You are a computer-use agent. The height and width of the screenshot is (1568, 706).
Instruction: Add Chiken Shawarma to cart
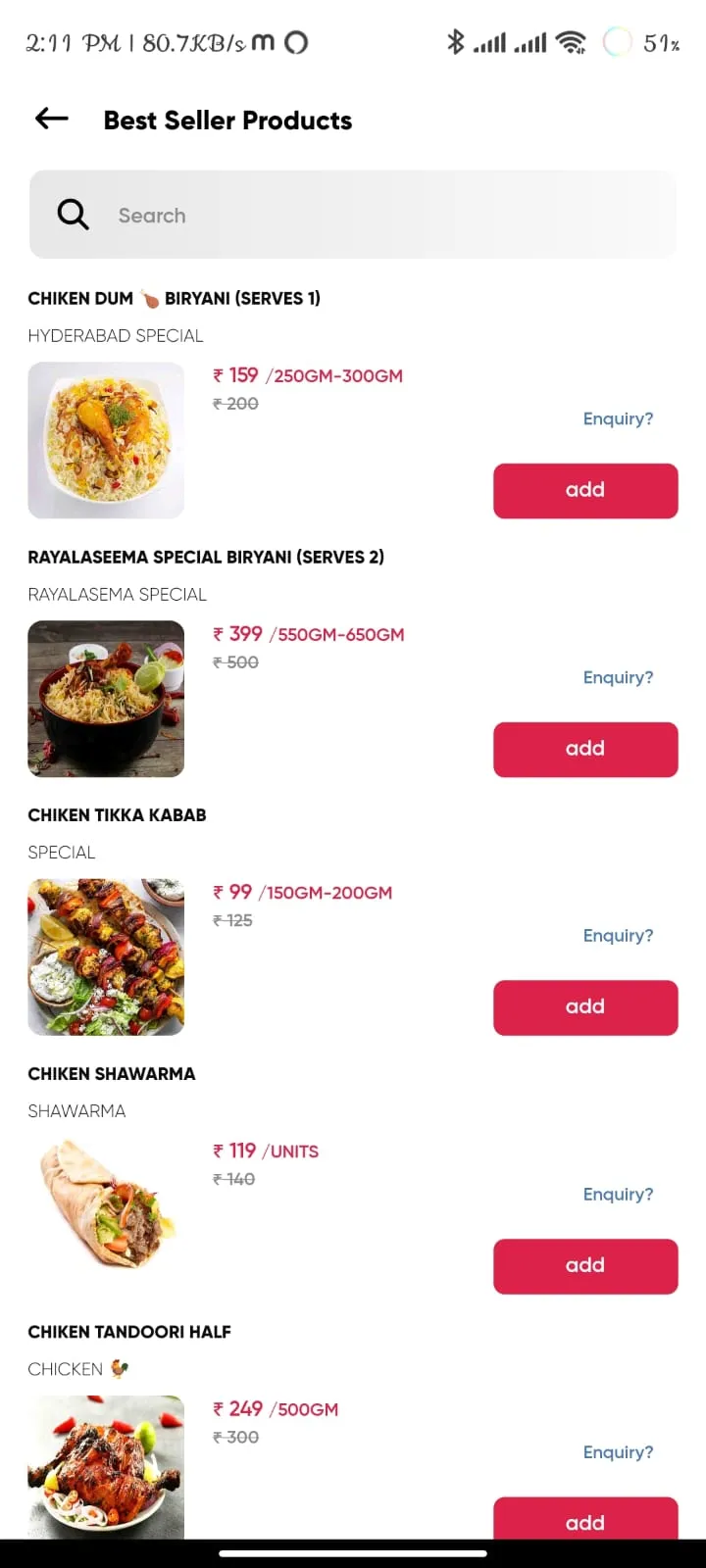(x=585, y=1265)
